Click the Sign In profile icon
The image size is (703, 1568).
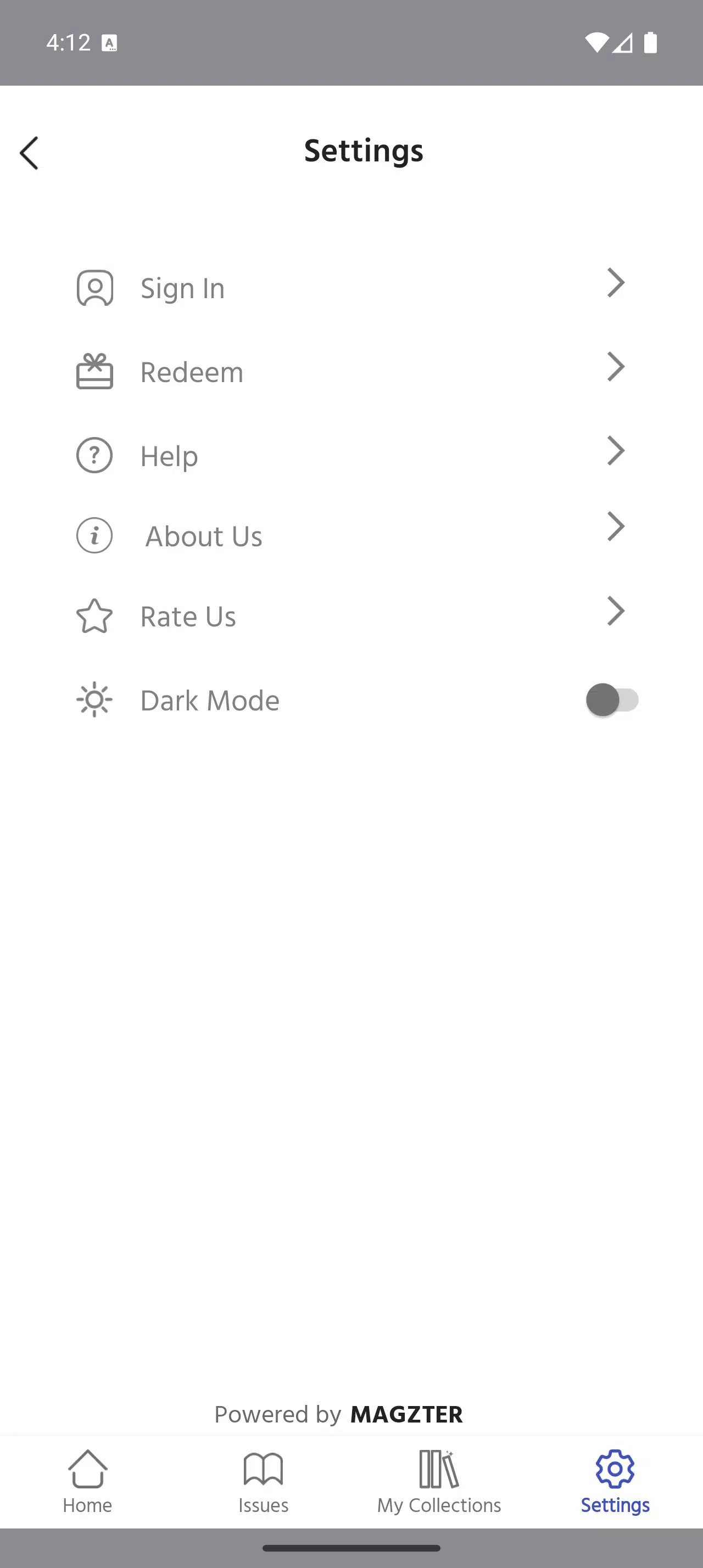(x=94, y=288)
